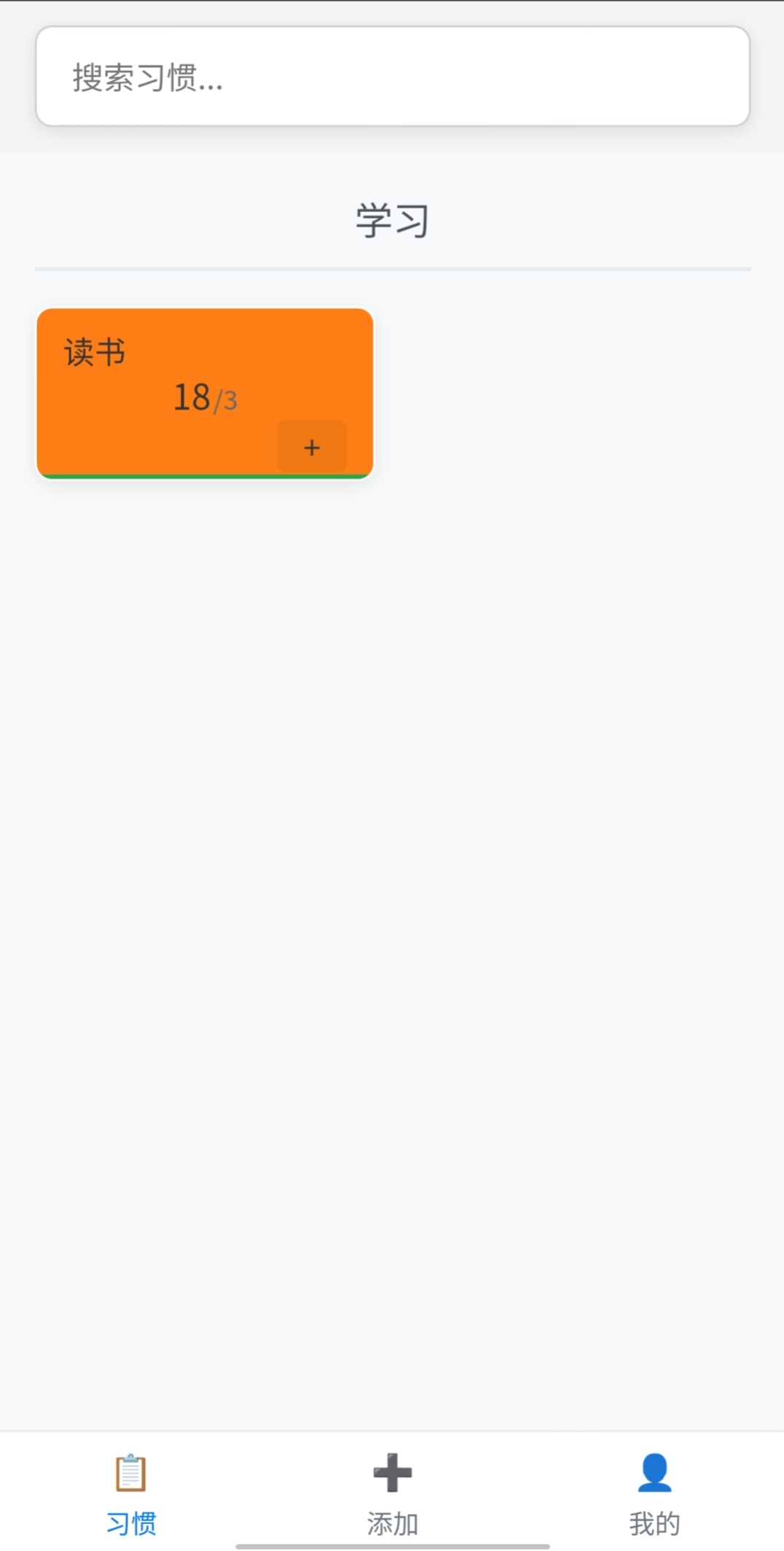Increment the 读书 habit with plus button

(x=312, y=447)
